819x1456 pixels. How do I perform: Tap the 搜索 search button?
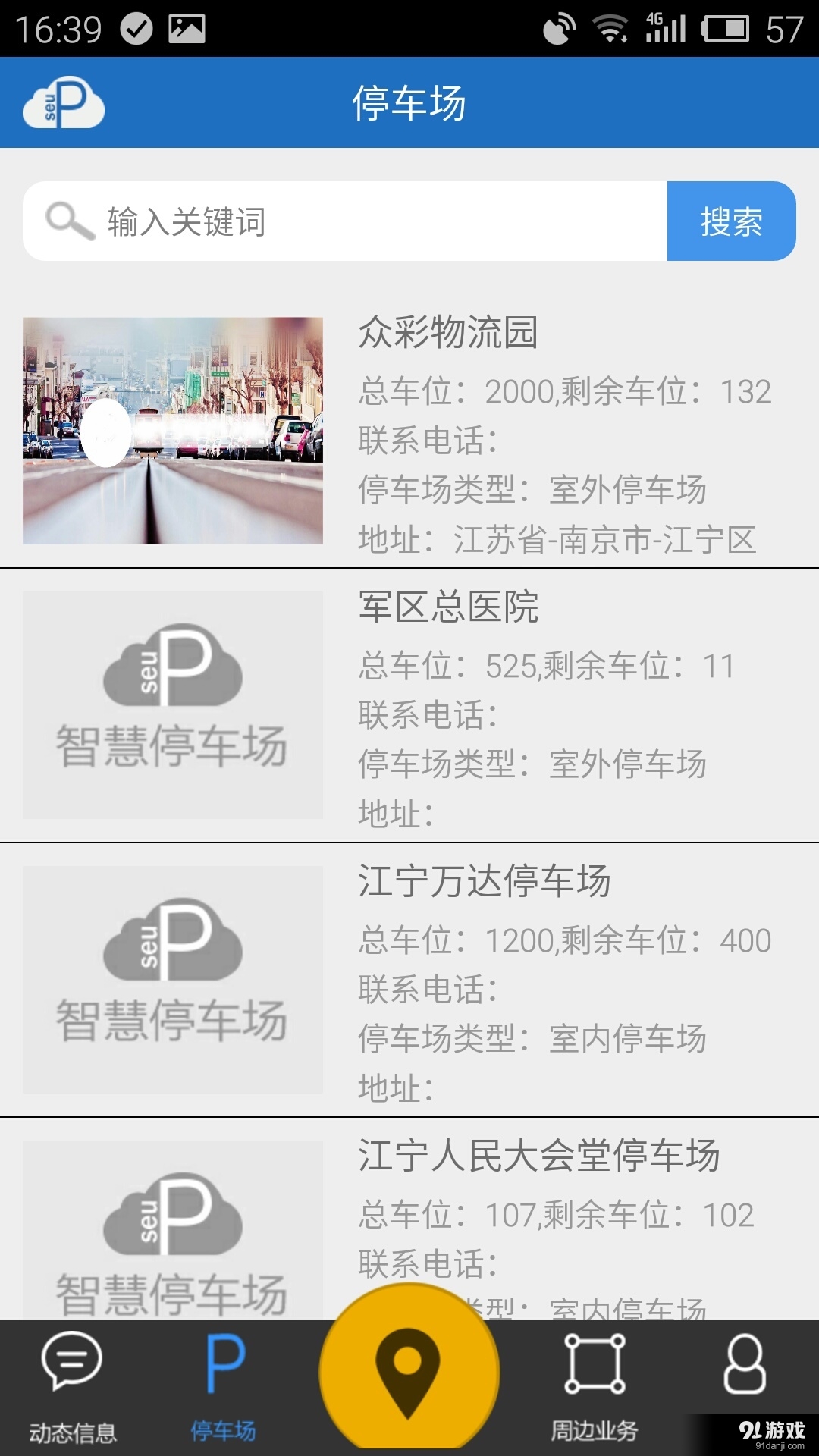coord(730,221)
